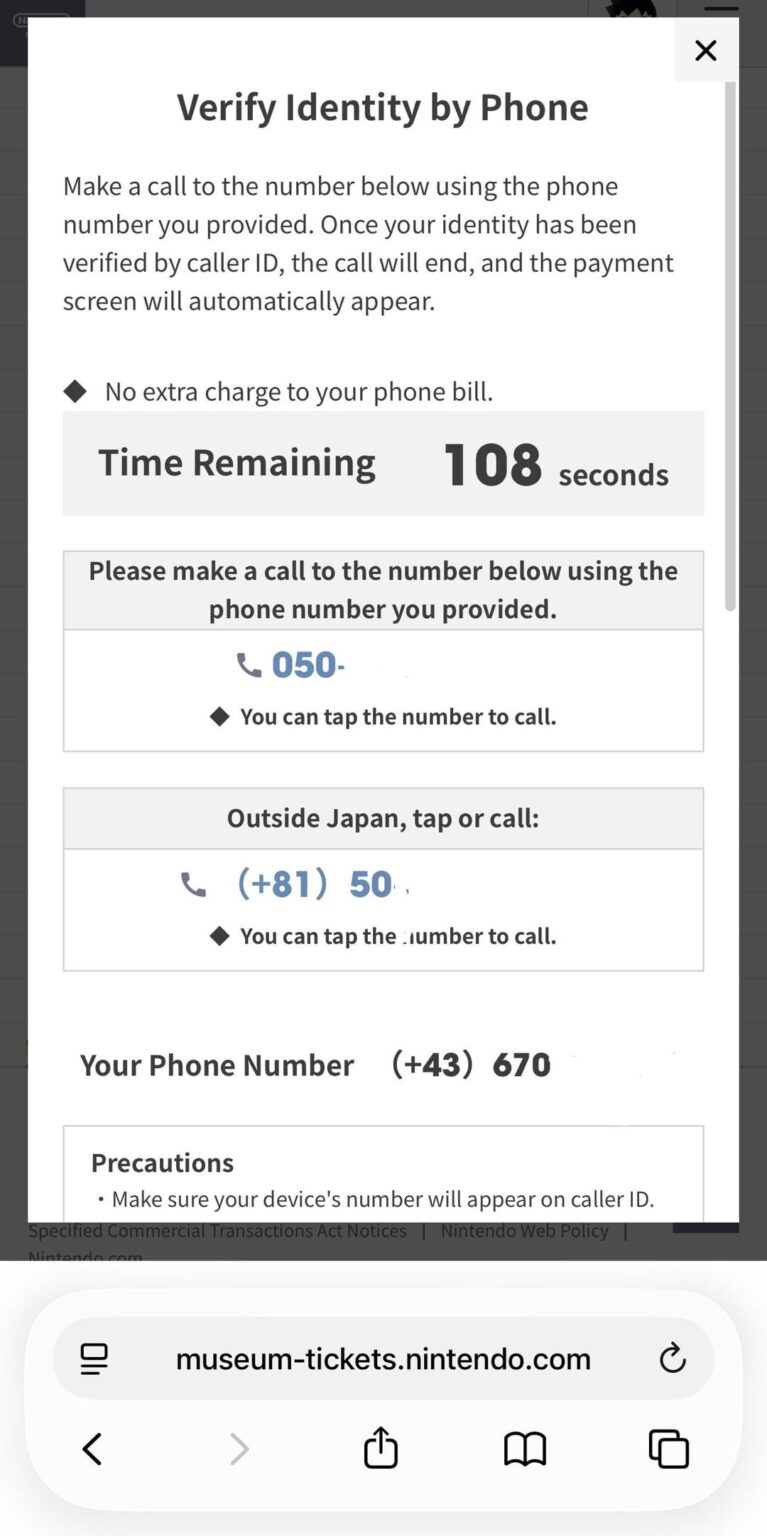
Task: Open the share sheet icon
Action: point(380,1446)
